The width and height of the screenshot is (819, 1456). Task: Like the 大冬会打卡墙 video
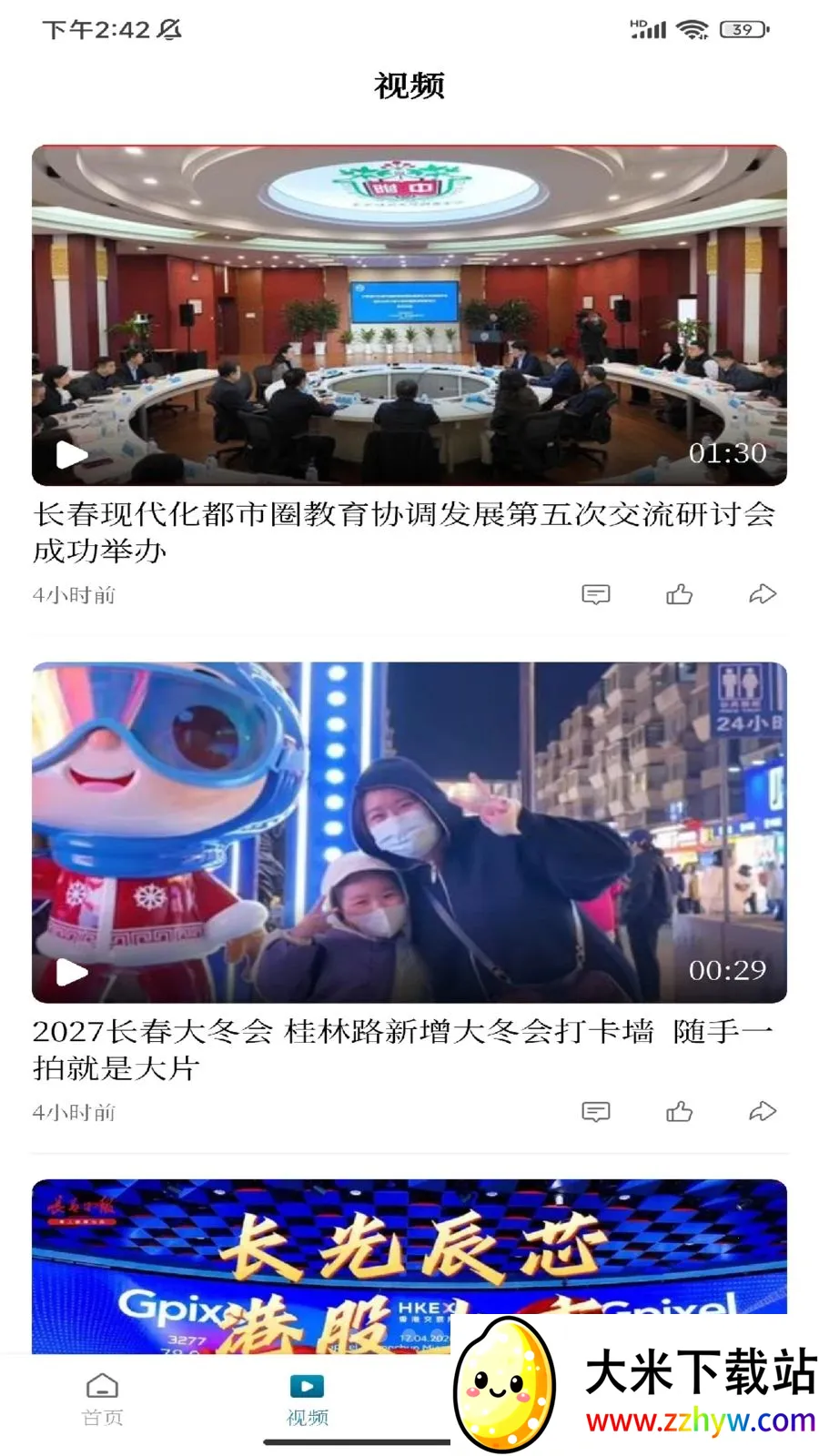tap(679, 1111)
